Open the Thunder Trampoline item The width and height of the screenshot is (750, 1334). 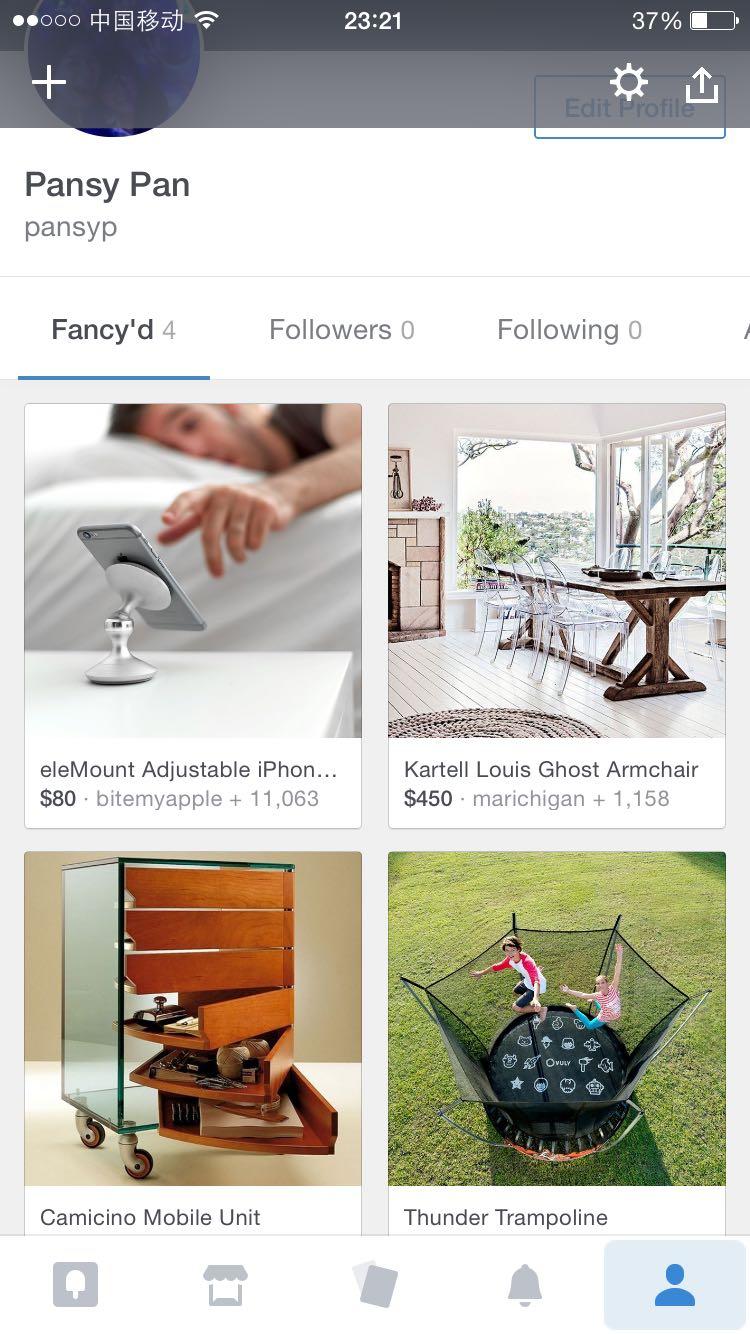coord(557,1040)
